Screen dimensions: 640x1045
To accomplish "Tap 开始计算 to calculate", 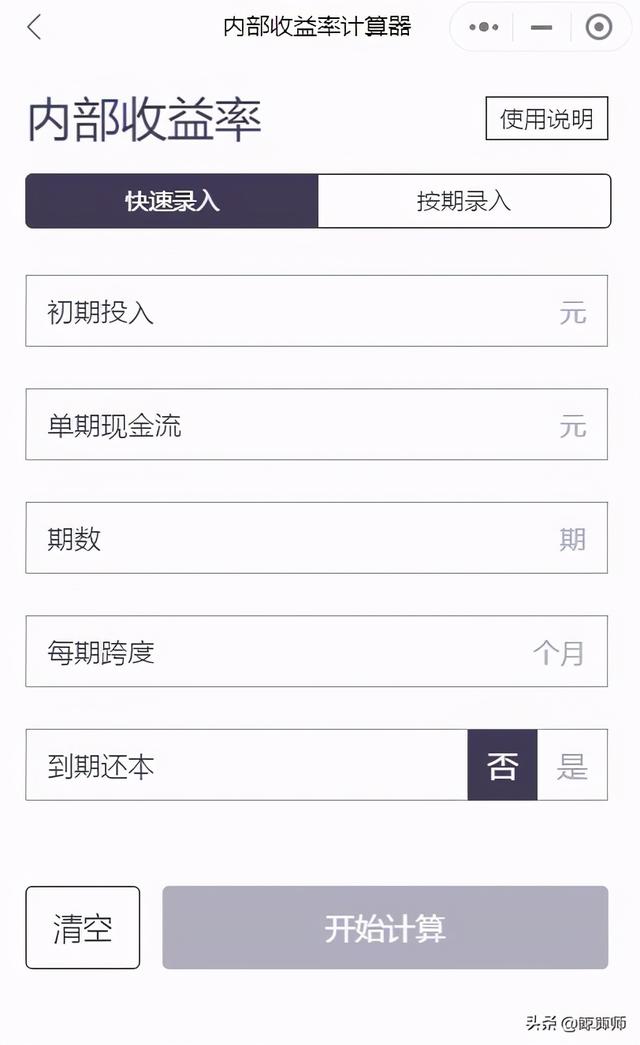I will [385, 928].
